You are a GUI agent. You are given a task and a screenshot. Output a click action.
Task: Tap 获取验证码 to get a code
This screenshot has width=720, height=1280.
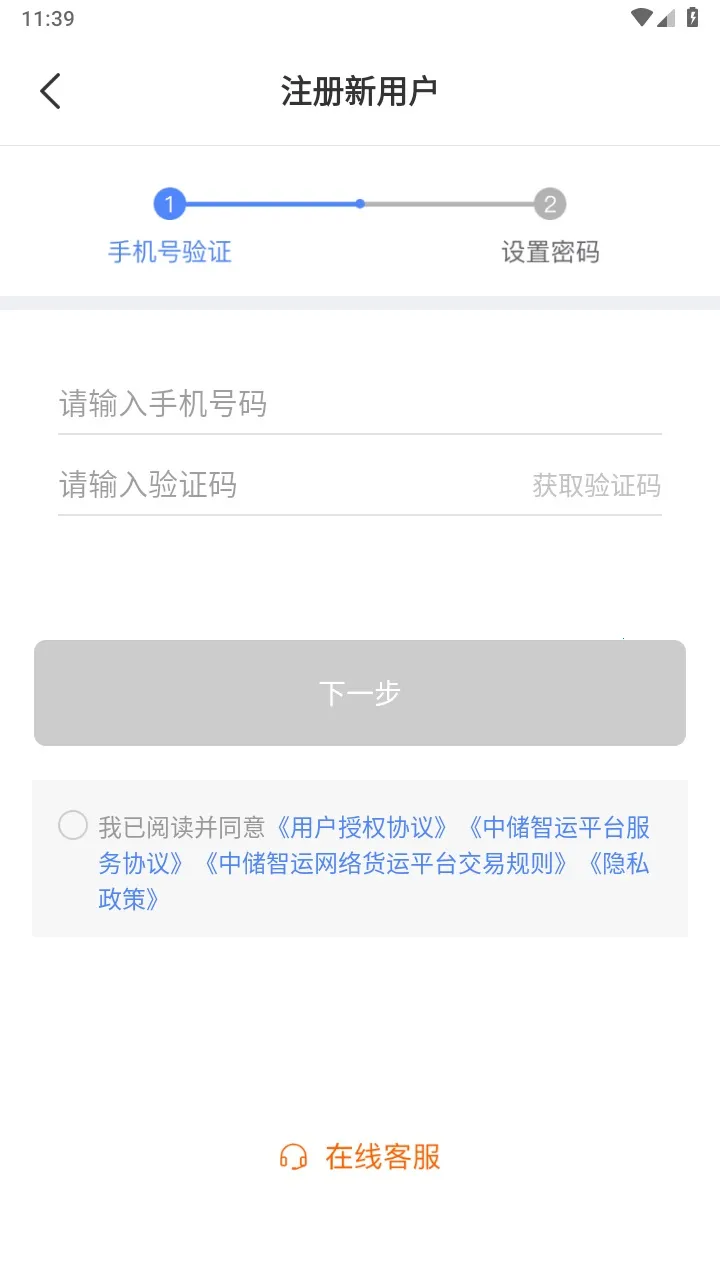click(596, 487)
